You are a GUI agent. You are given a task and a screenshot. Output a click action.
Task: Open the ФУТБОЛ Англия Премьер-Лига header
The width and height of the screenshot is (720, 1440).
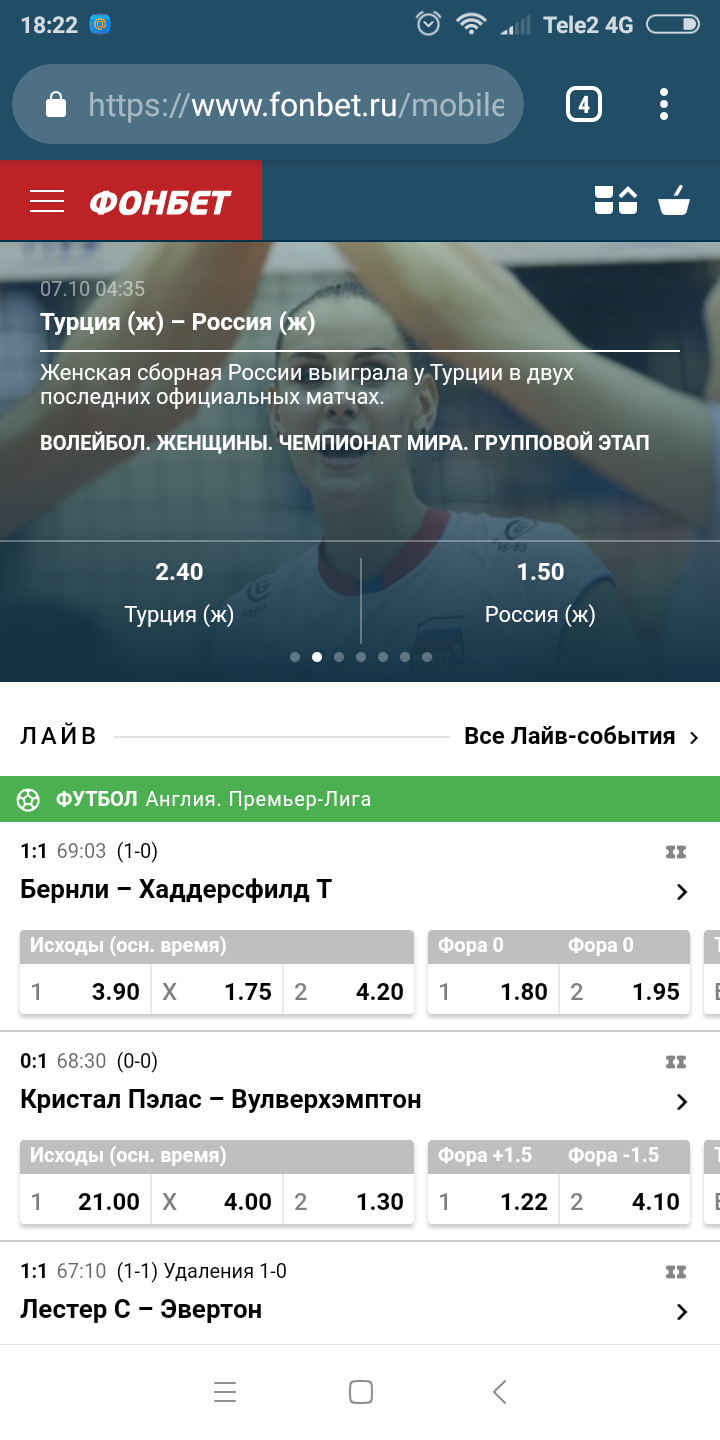tap(360, 799)
